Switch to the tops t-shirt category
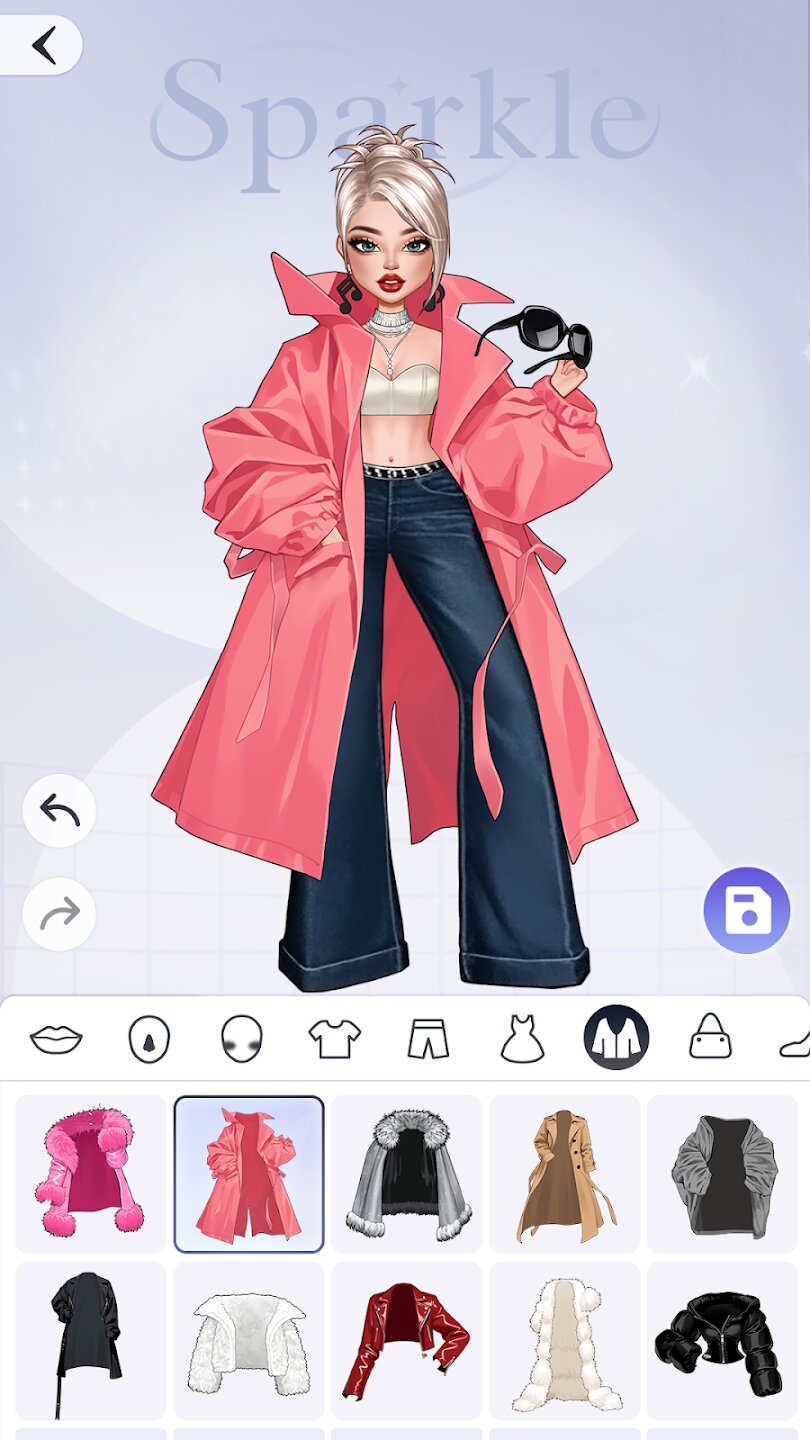The image size is (810, 1440). tap(334, 1039)
